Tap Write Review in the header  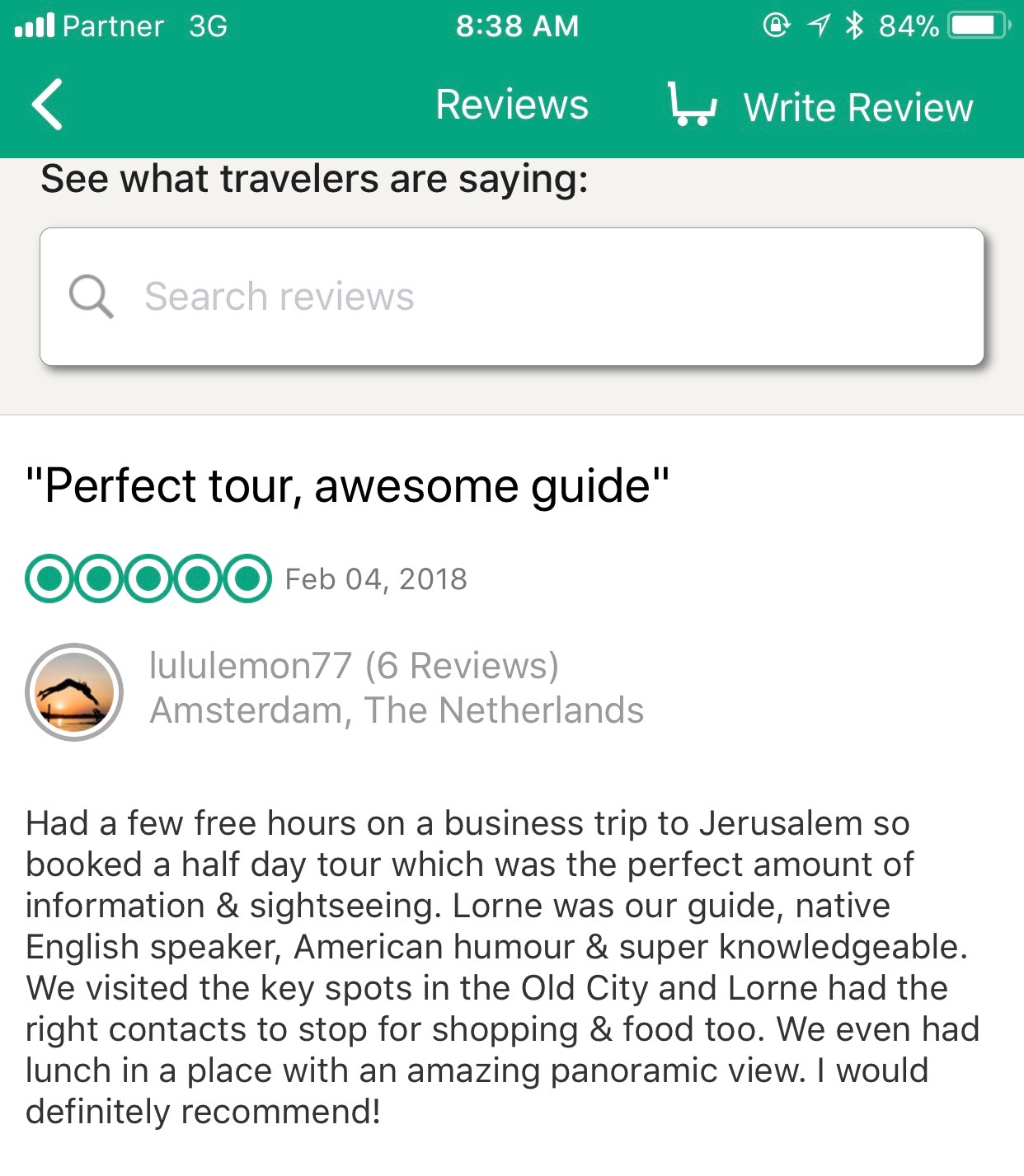click(857, 107)
